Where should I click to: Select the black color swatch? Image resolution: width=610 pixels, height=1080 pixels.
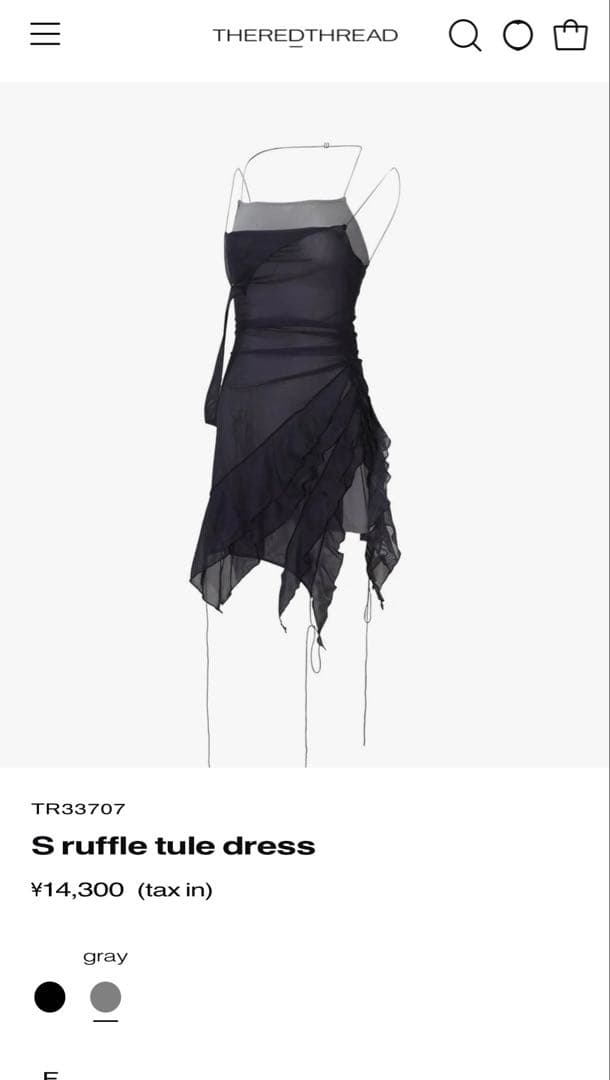(x=50, y=997)
